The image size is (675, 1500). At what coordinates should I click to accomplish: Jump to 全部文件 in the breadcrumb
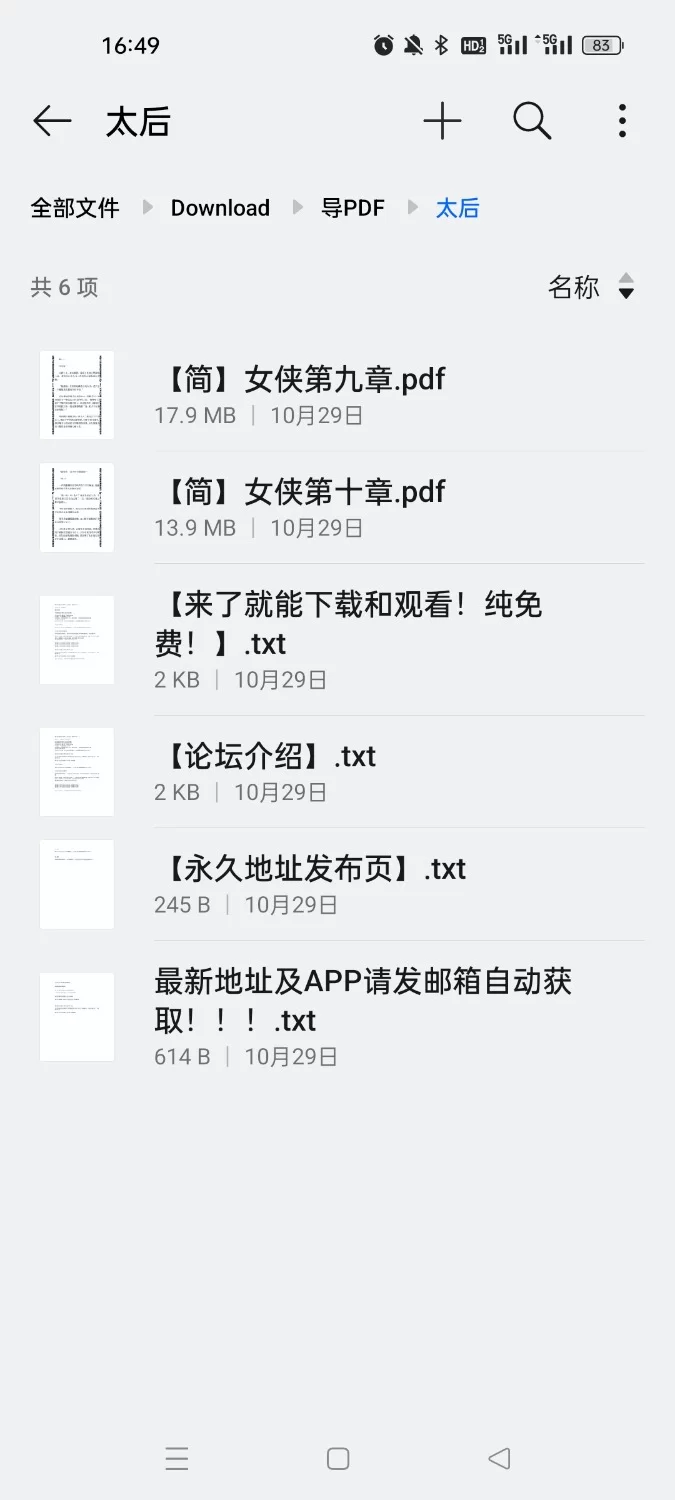tap(75, 208)
